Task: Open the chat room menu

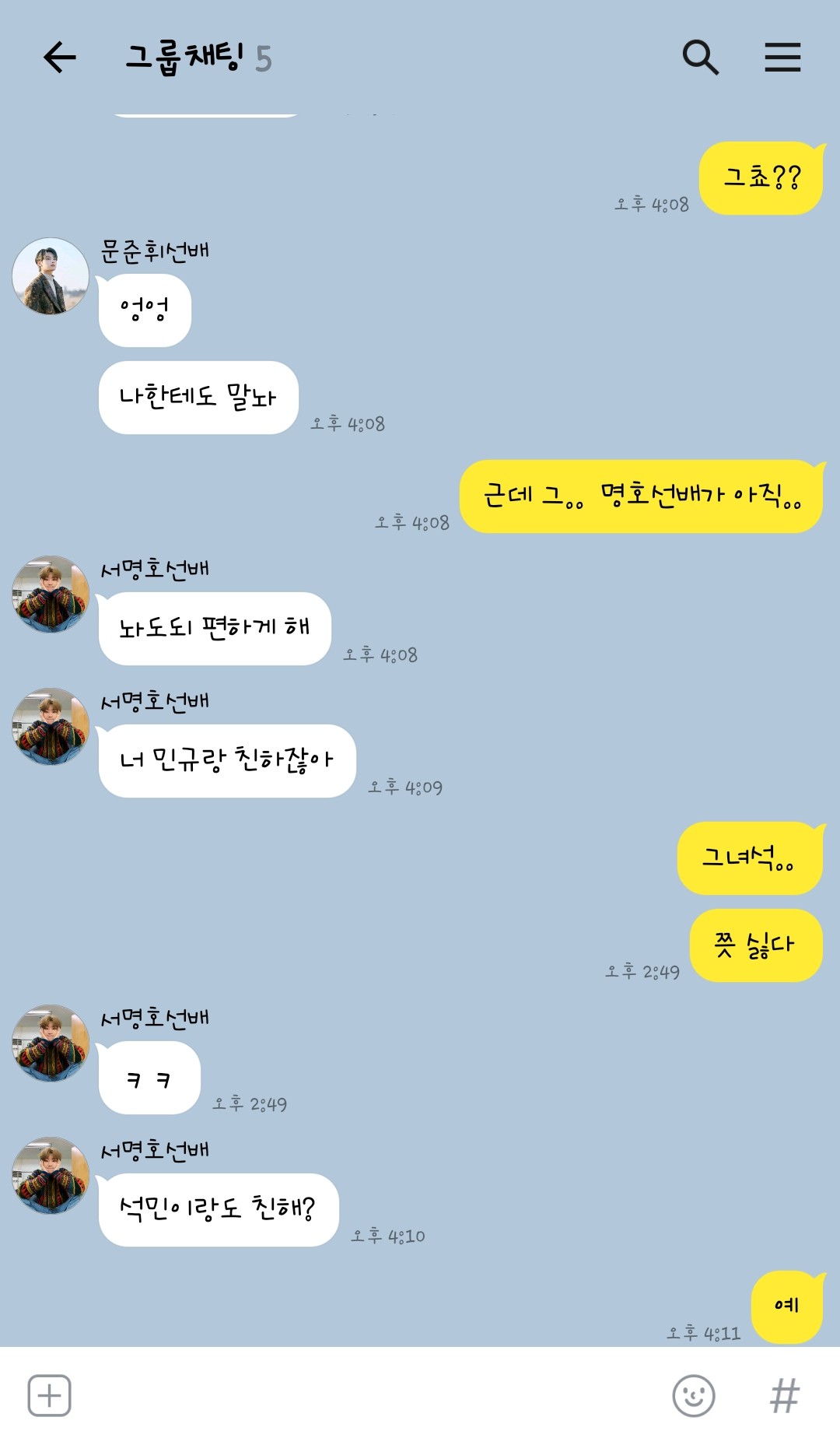Action: coord(782,58)
